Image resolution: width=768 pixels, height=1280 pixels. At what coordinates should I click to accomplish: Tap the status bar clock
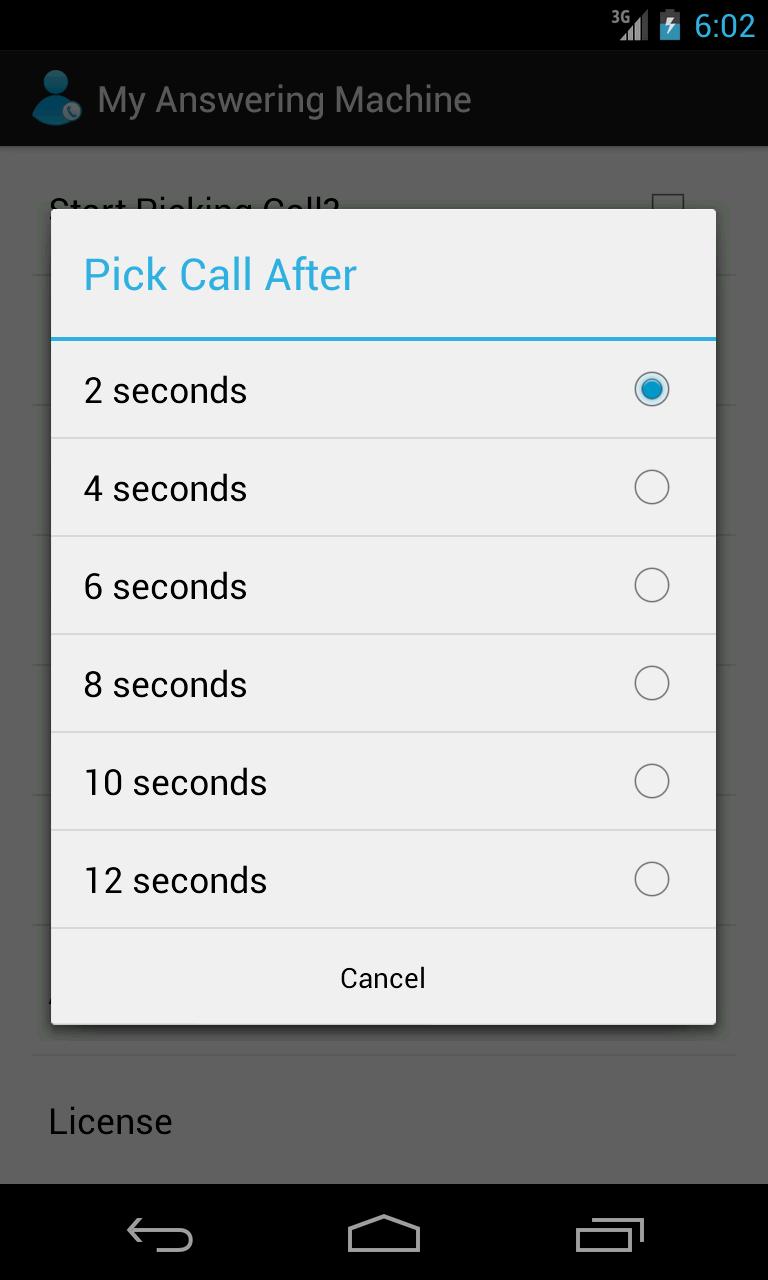(727, 25)
